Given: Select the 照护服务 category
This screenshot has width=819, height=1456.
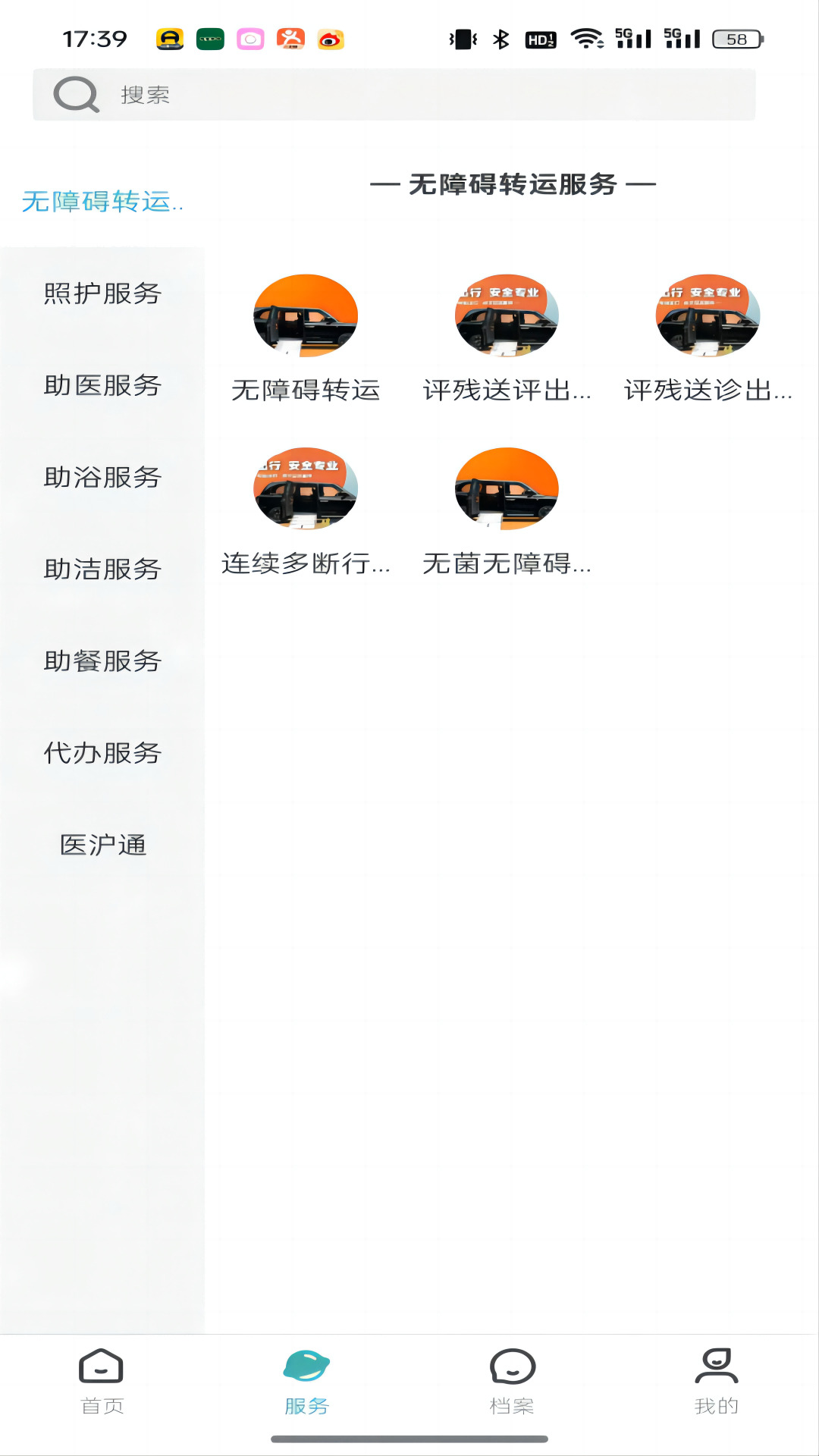Looking at the screenshot, I should (x=102, y=295).
